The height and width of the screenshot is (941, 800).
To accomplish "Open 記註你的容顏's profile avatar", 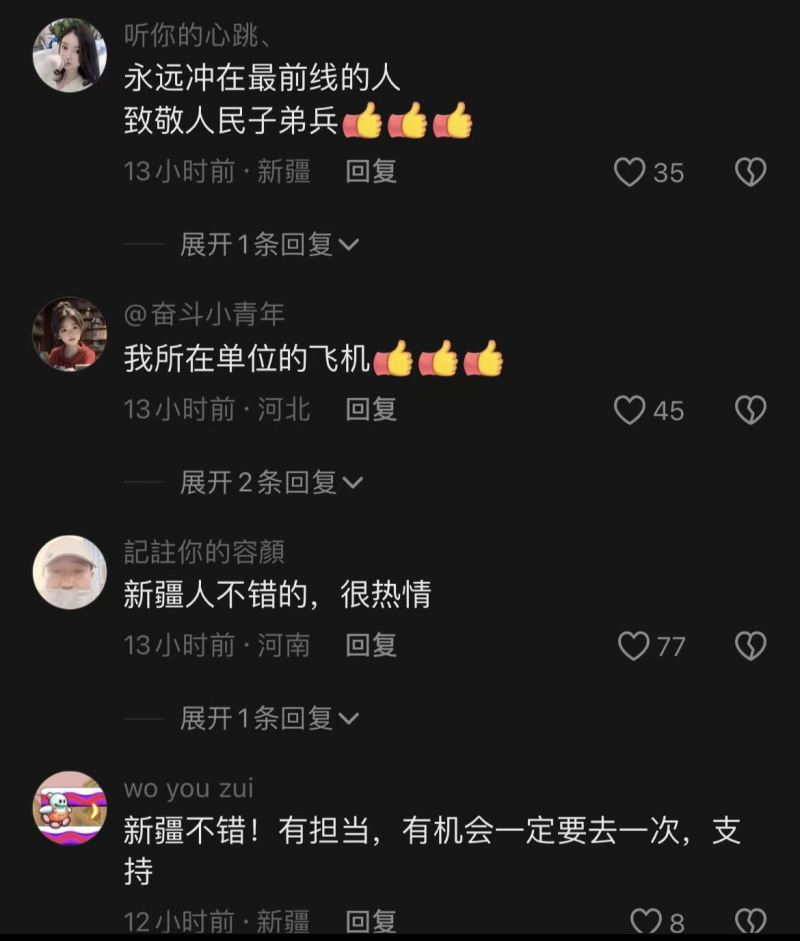I will (70, 572).
